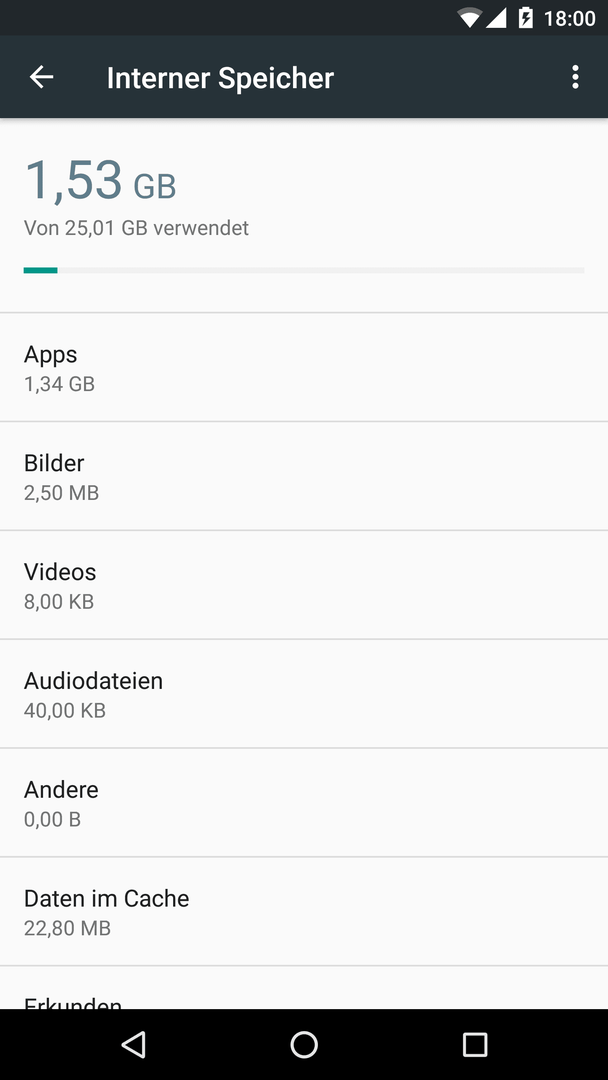
Task: Open the Videos storage row
Action: [x=304, y=585]
